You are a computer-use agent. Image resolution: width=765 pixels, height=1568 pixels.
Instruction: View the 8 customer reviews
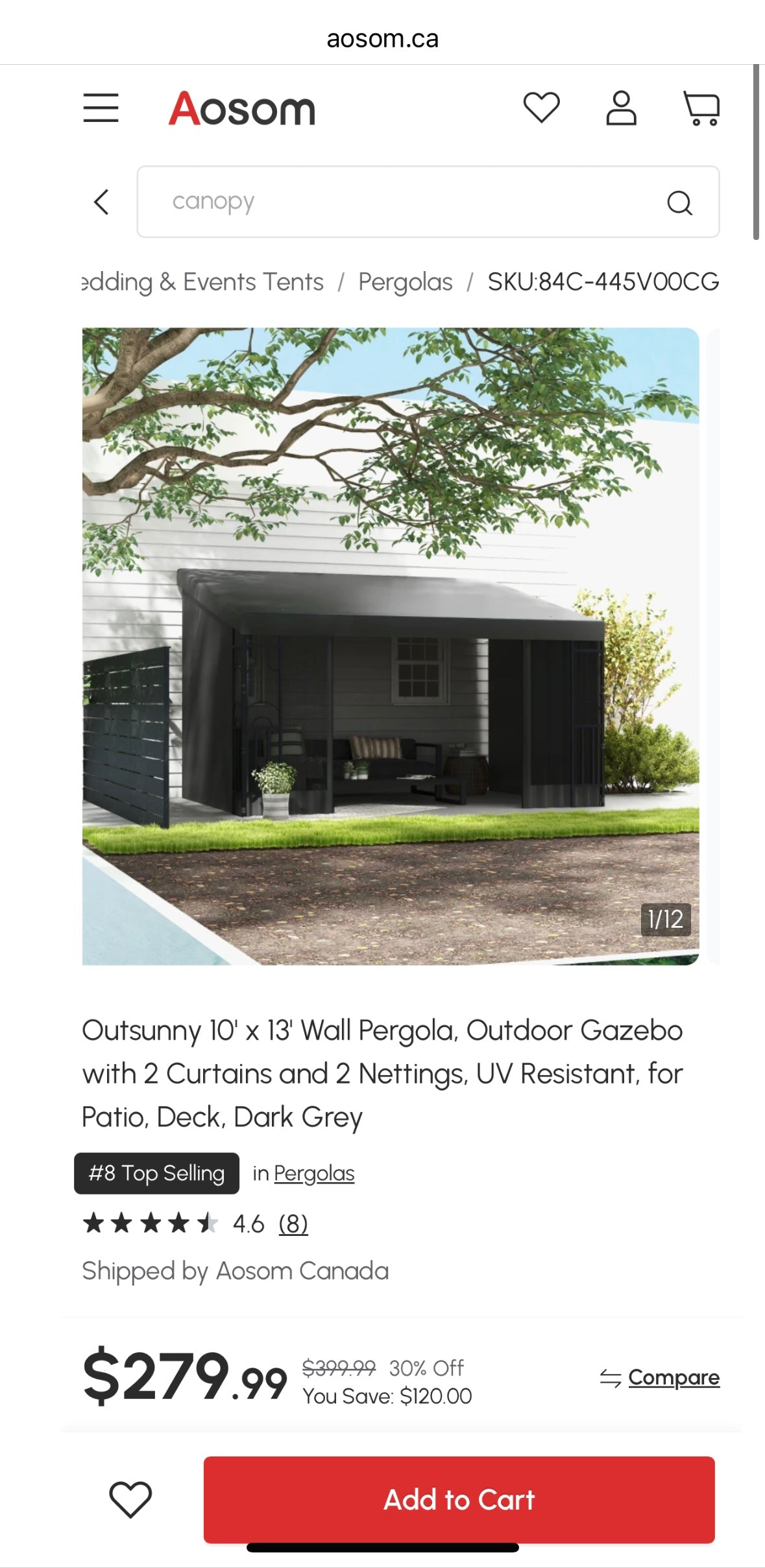tap(293, 1224)
